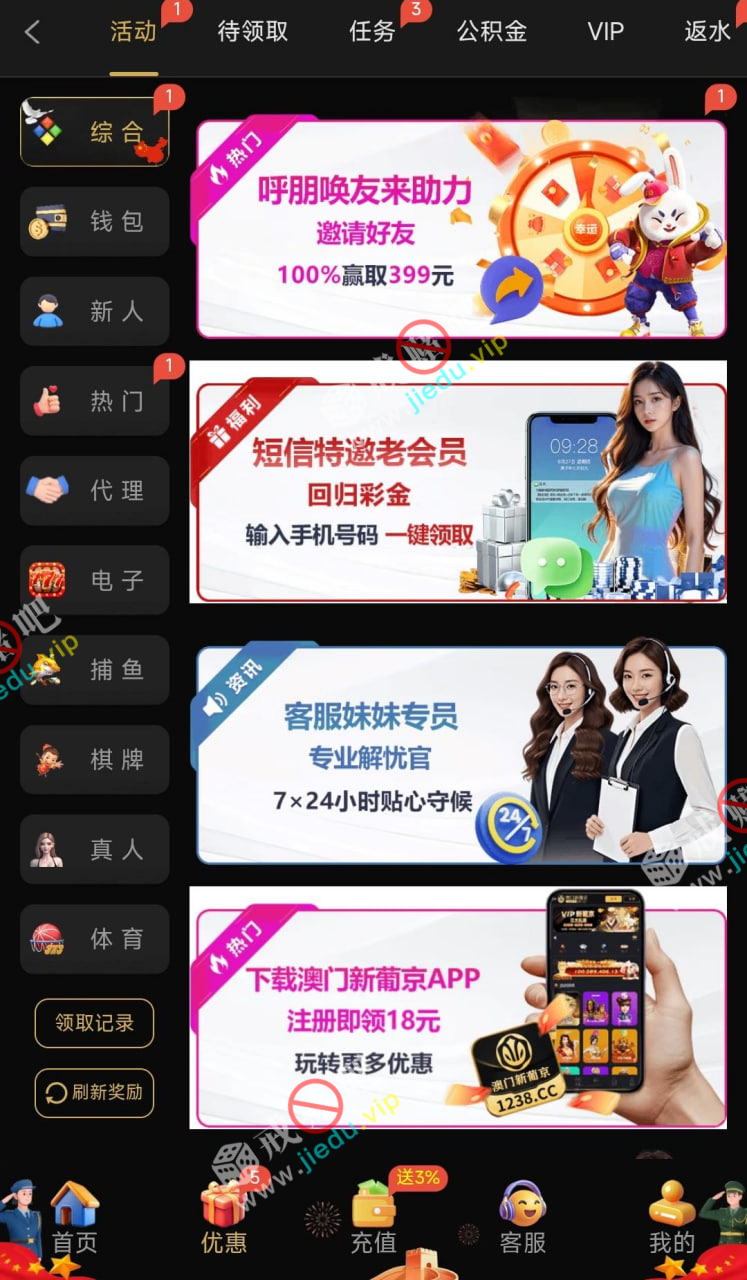
Task: Switch to the 待领取 tab
Action: tap(252, 32)
